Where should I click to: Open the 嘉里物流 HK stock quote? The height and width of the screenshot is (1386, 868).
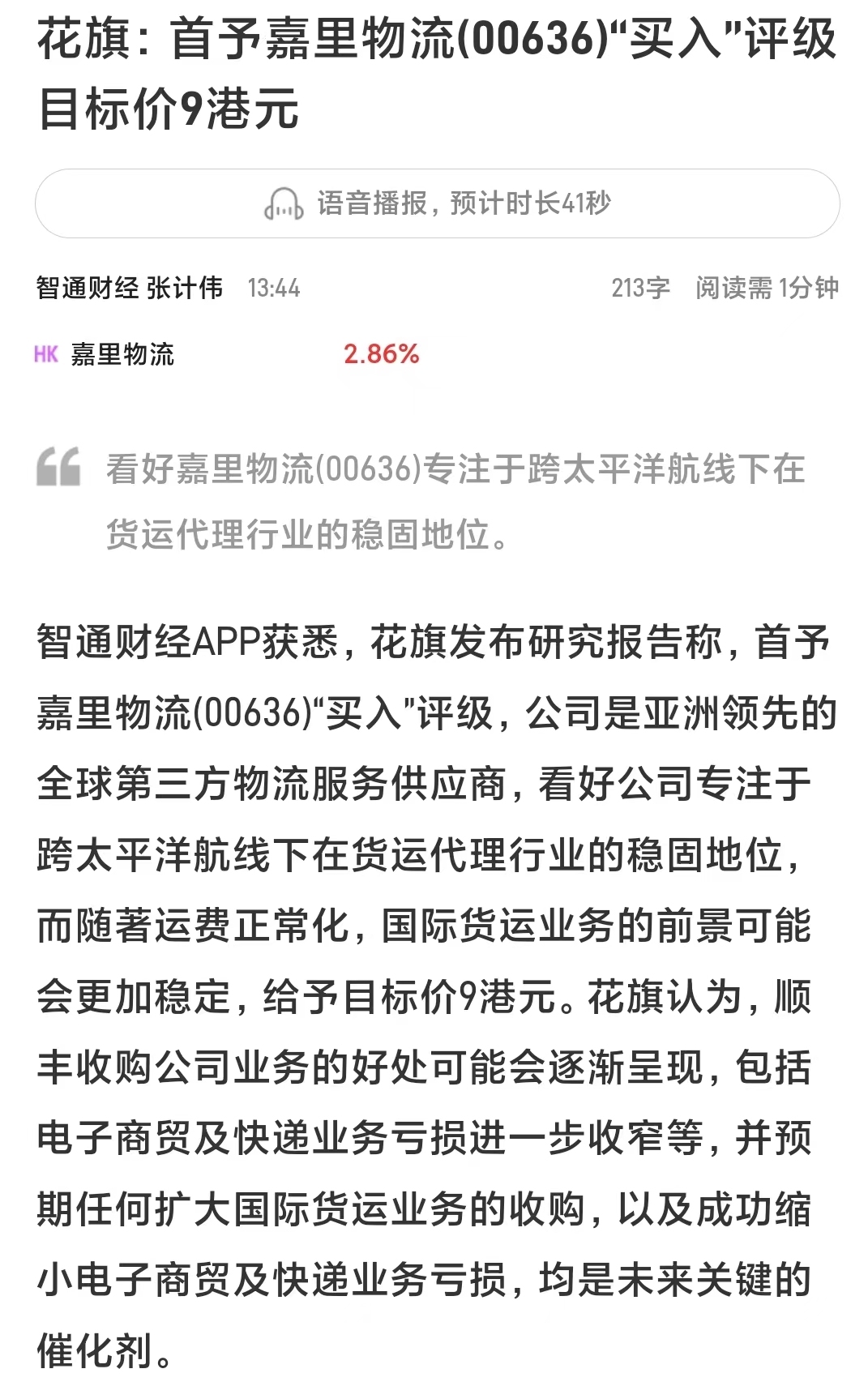(122, 354)
